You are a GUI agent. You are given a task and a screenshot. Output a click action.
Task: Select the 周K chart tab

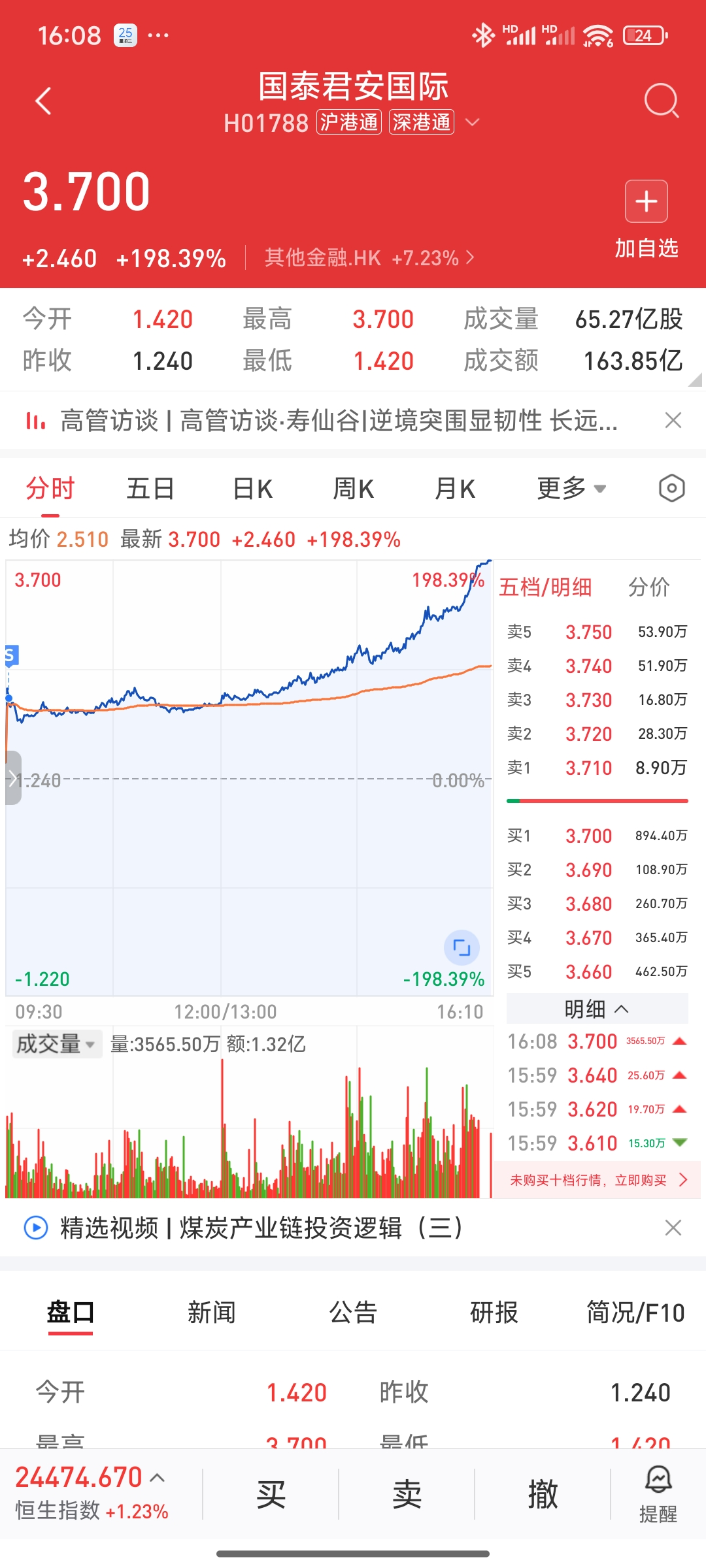tap(353, 489)
